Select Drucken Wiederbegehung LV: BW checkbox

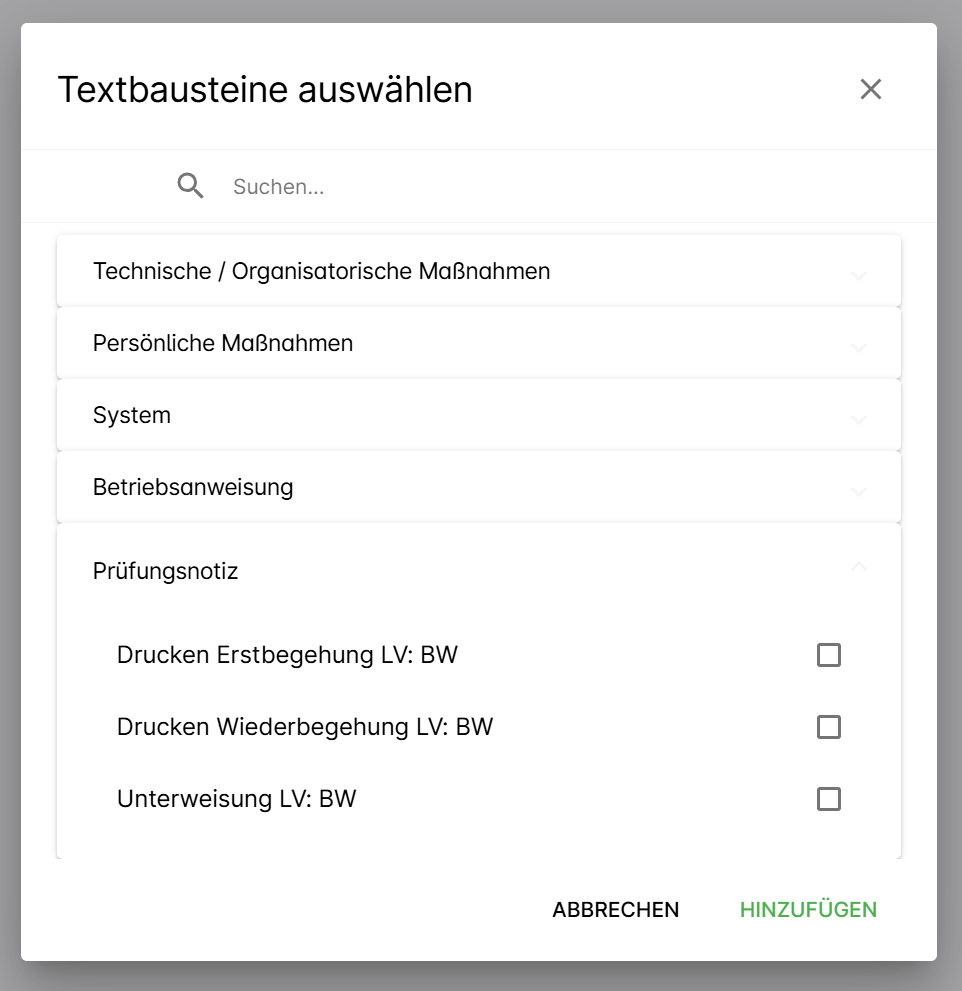coord(829,727)
